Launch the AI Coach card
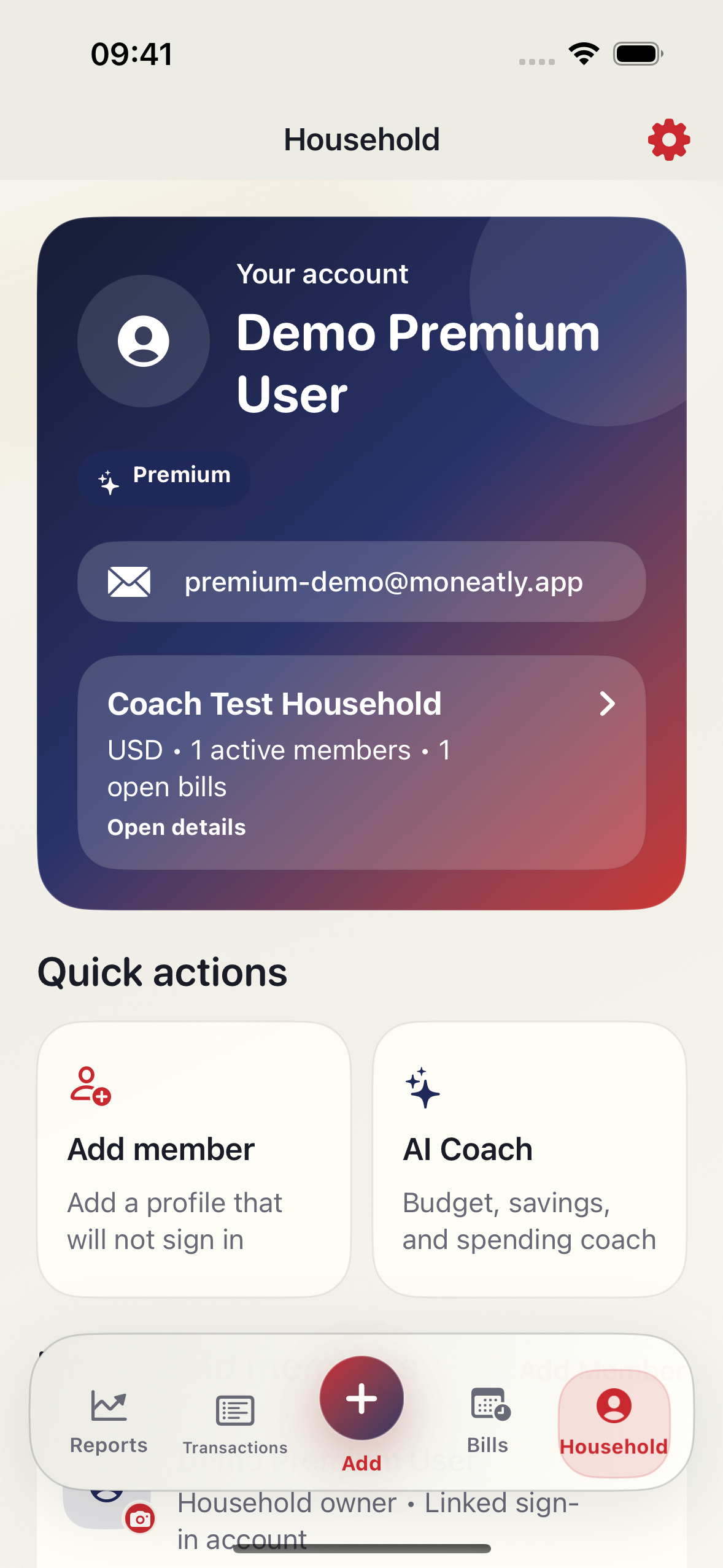The image size is (723, 1568). [529, 1159]
